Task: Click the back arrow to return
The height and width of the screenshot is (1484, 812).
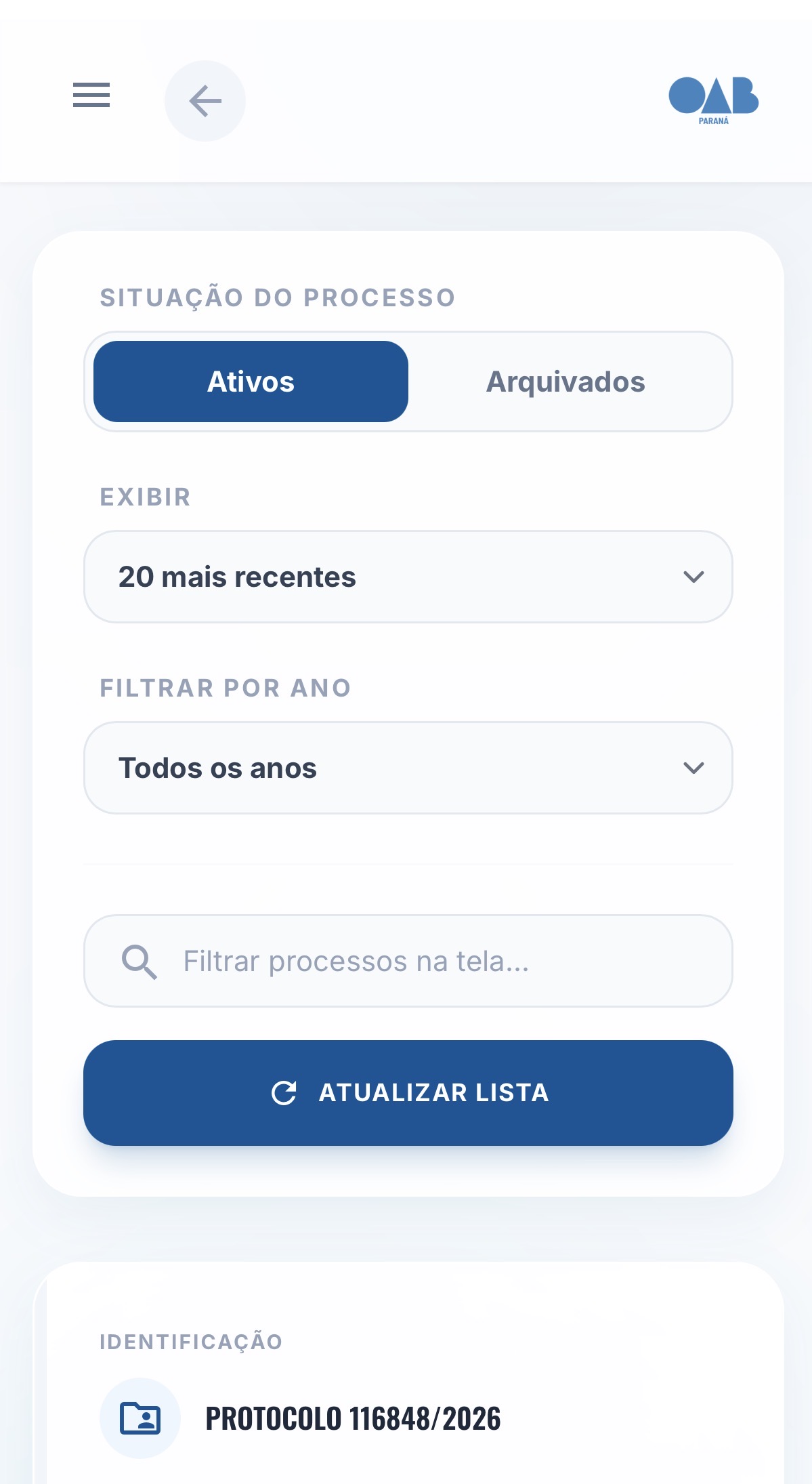Action: [205, 100]
